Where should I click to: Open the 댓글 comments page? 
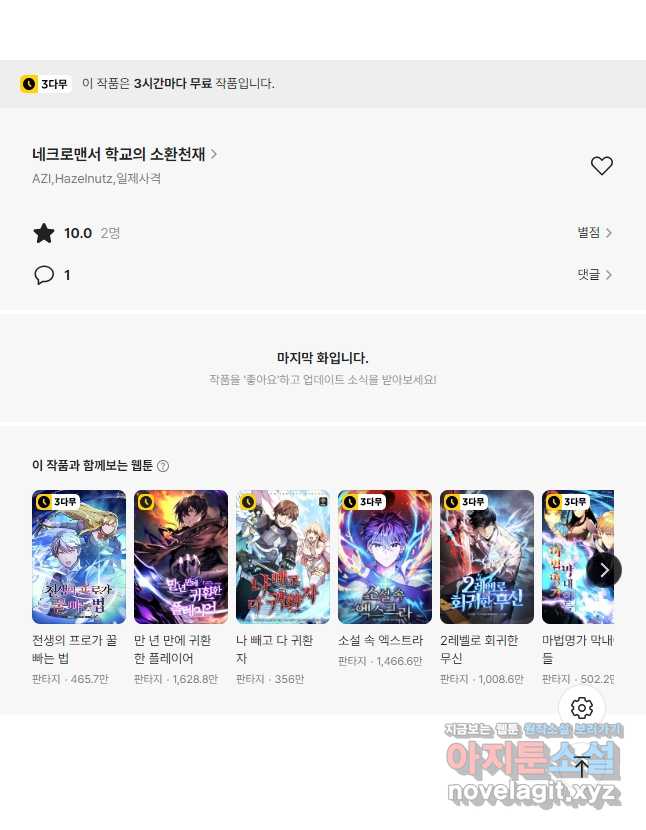pyautogui.click(x=594, y=274)
